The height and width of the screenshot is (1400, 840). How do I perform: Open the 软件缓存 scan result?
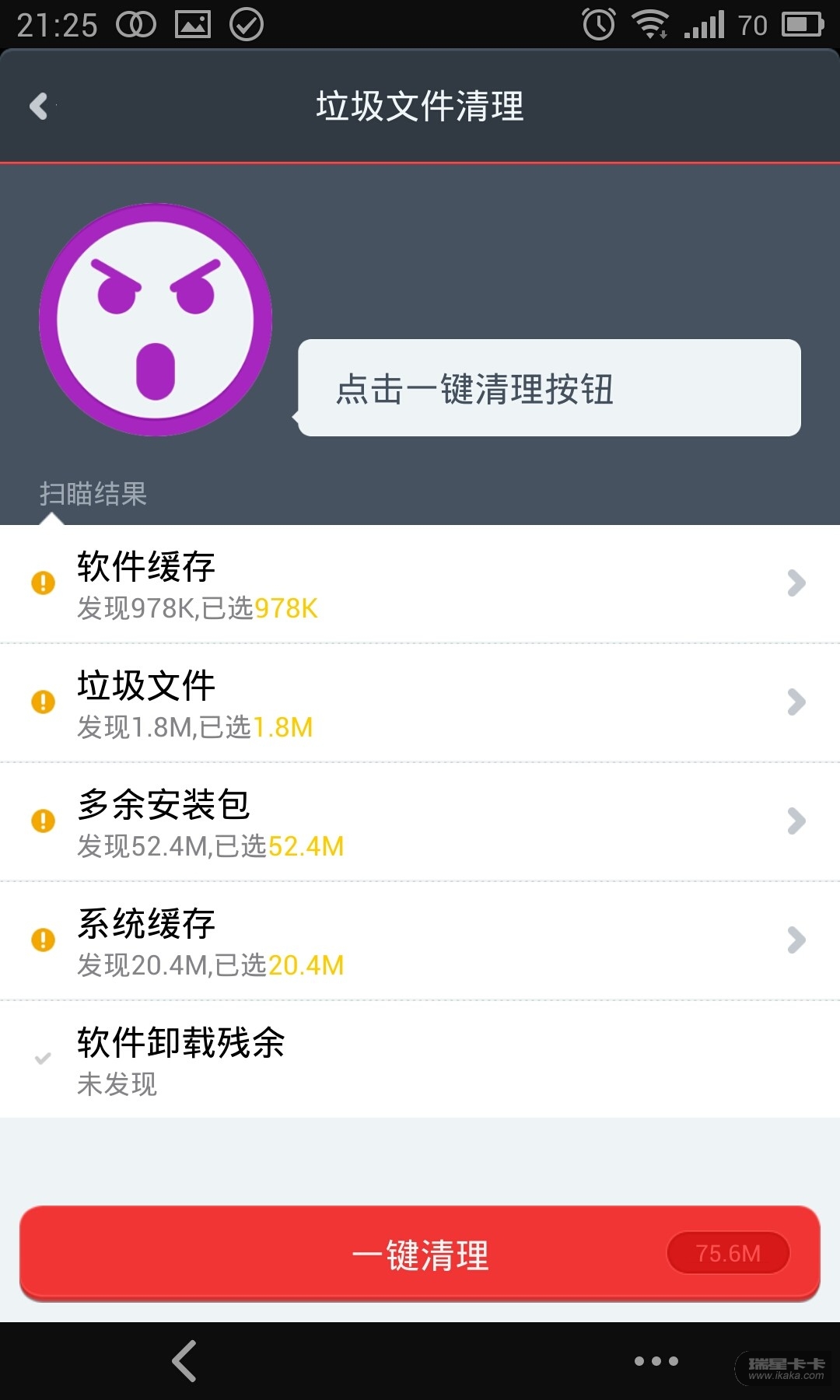(420, 583)
